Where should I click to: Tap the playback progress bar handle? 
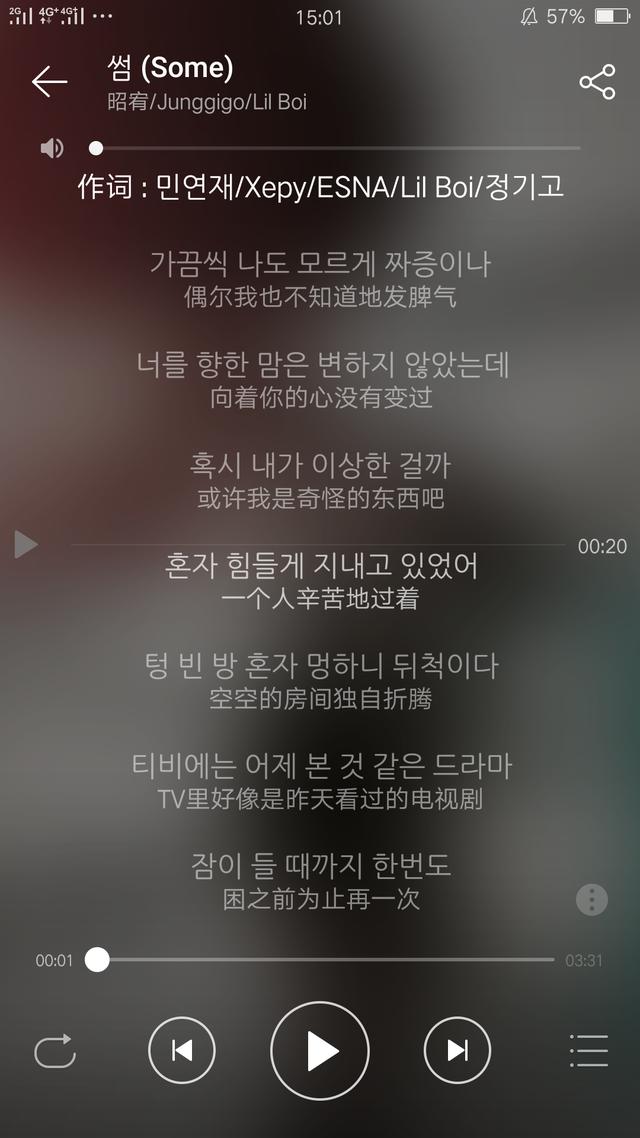point(97,959)
